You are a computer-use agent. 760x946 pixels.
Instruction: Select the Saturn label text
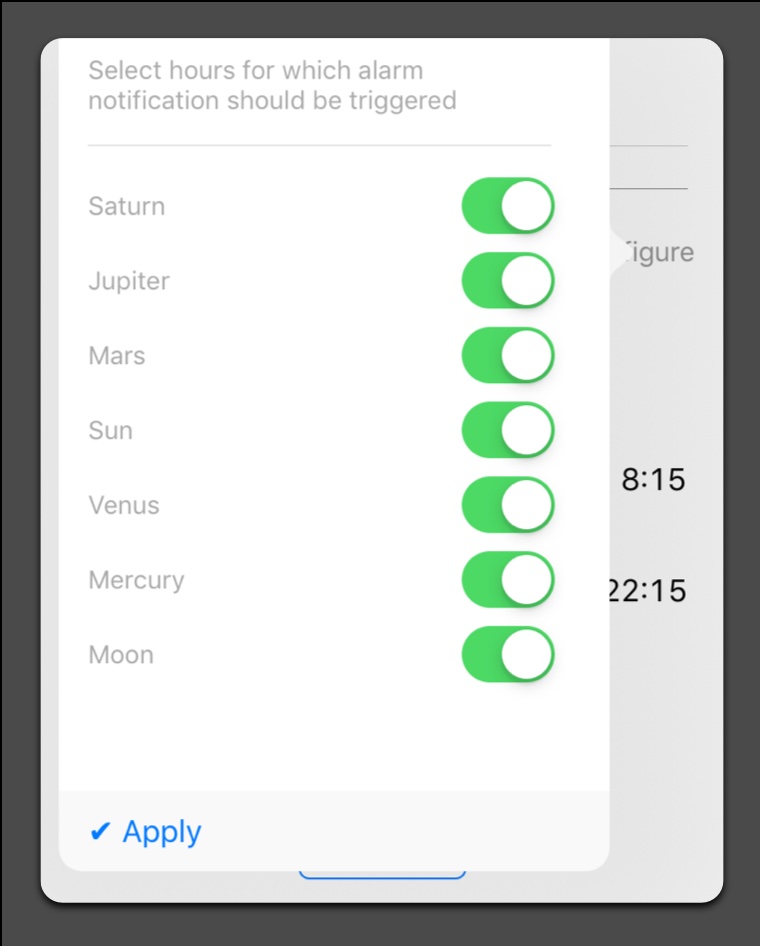pos(127,206)
